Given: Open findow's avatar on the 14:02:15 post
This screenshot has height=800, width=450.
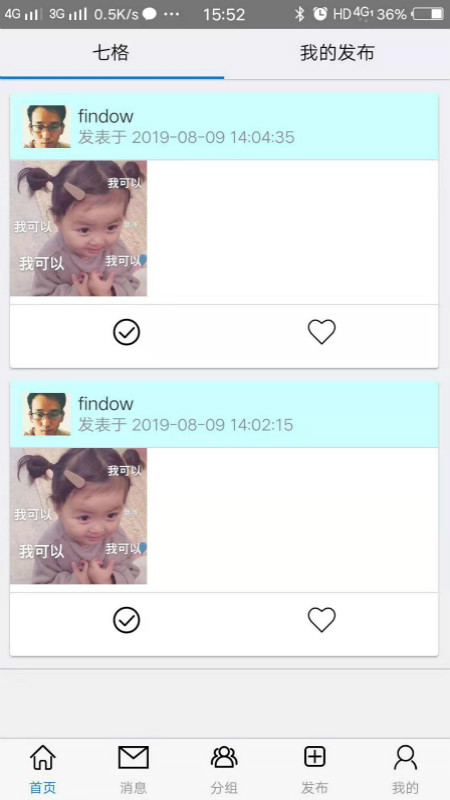Looking at the screenshot, I should 47,414.
